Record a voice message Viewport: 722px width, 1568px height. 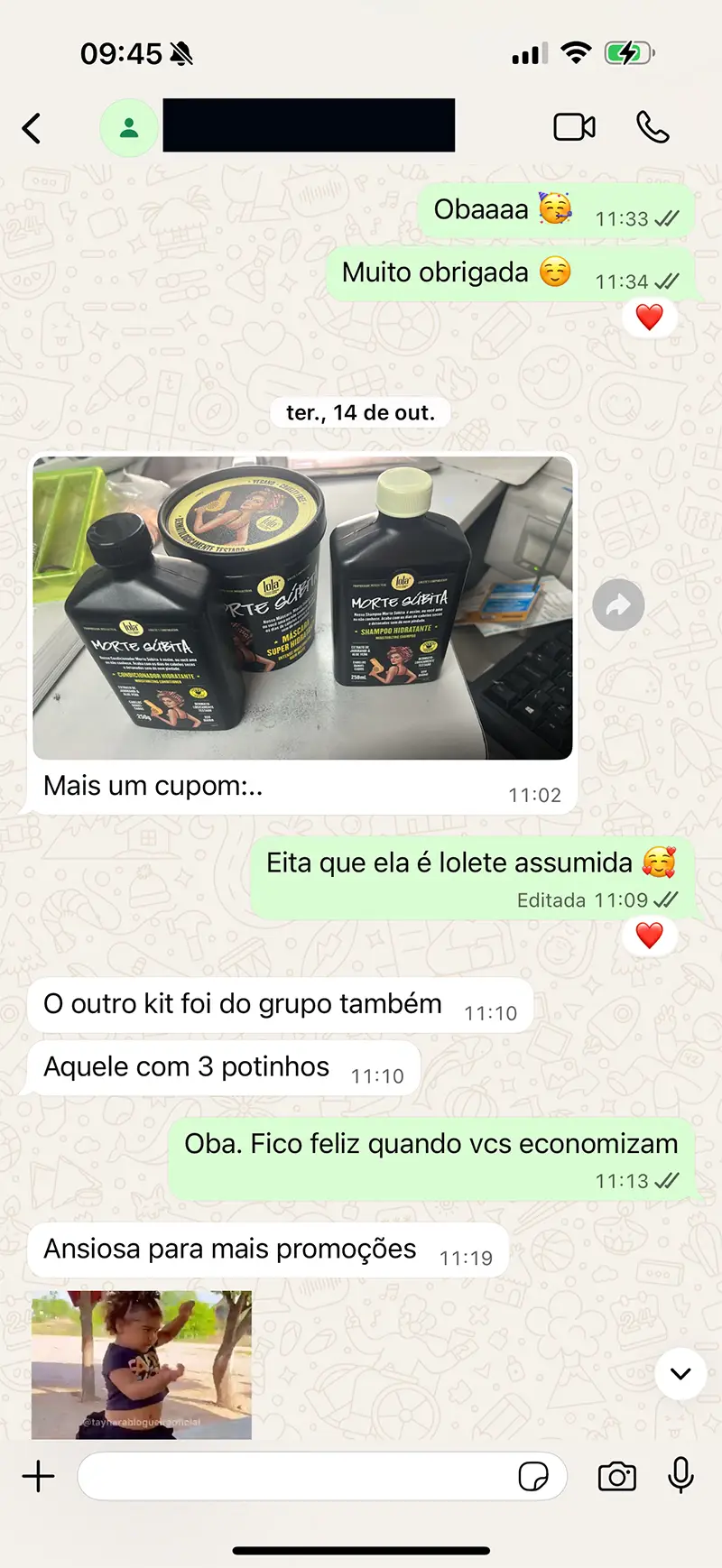(681, 1476)
